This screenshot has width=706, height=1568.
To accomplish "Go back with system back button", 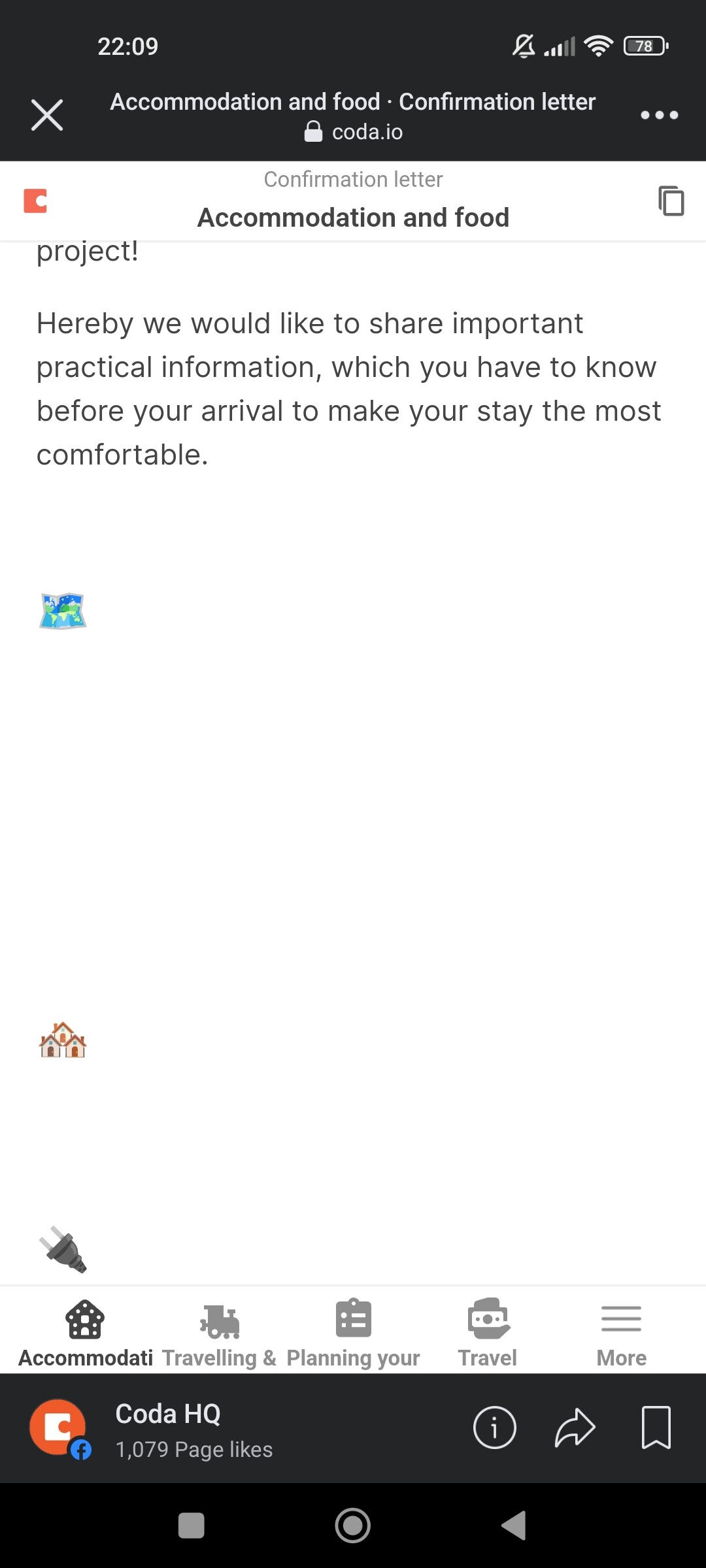I will pos(514,1526).
